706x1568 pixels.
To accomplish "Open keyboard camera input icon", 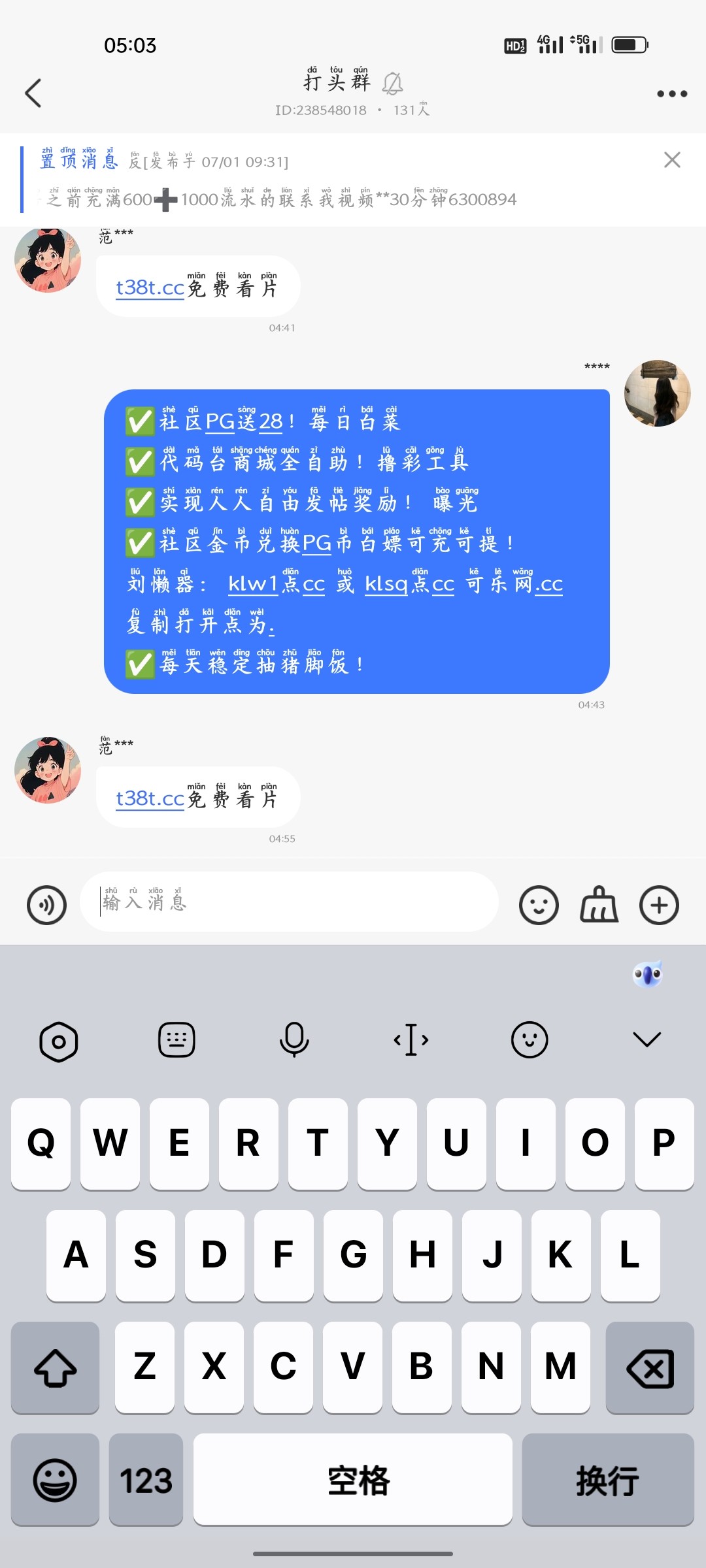I will click(x=59, y=1040).
